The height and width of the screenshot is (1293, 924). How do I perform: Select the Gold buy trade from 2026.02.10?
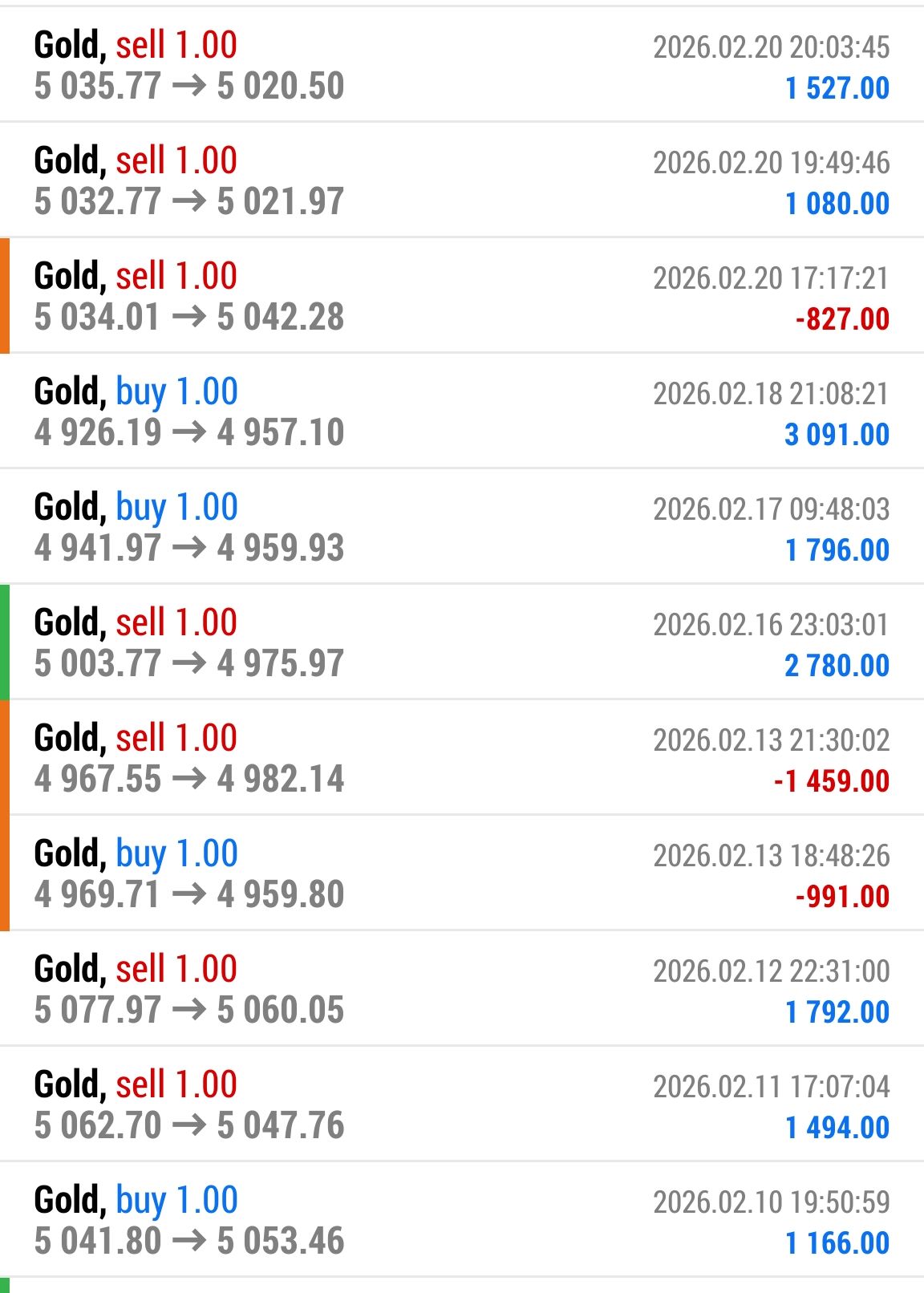pyautogui.click(x=462, y=1221)
